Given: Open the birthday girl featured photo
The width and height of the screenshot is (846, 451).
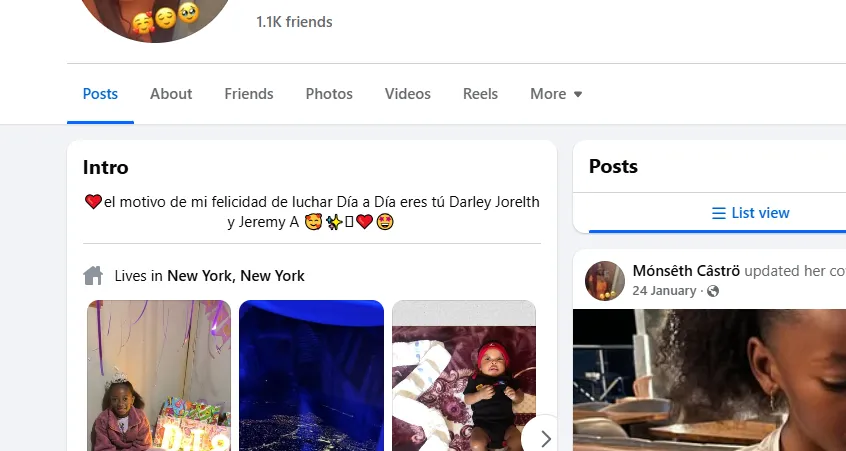Looking at the screenshot, I should 159,375.
